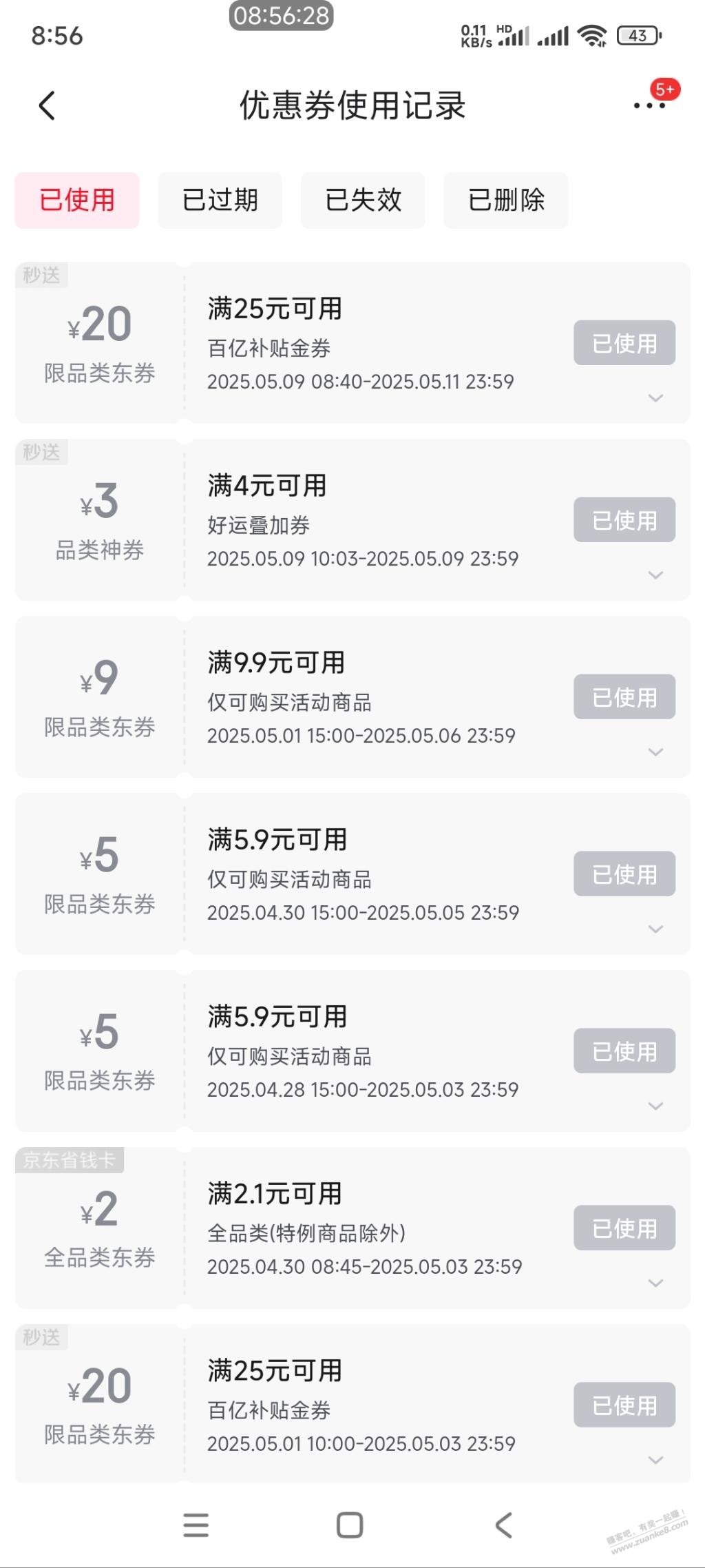Select the 已使用 tab
Viewport: 705px width, 1568px height.
77,200
